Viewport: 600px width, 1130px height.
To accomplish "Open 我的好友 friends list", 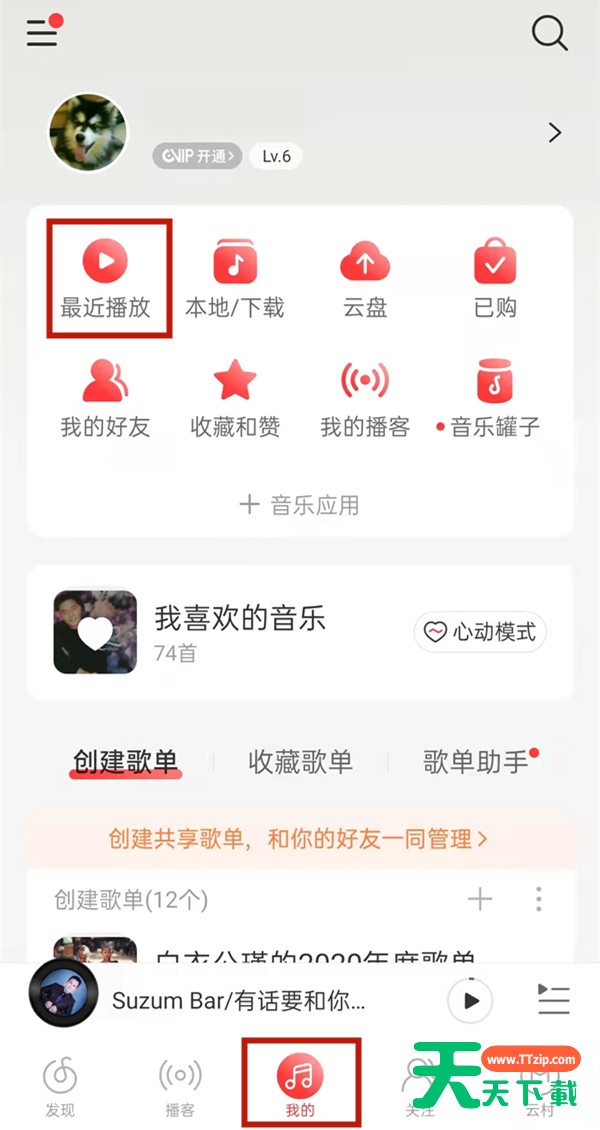I will point(105,397).
